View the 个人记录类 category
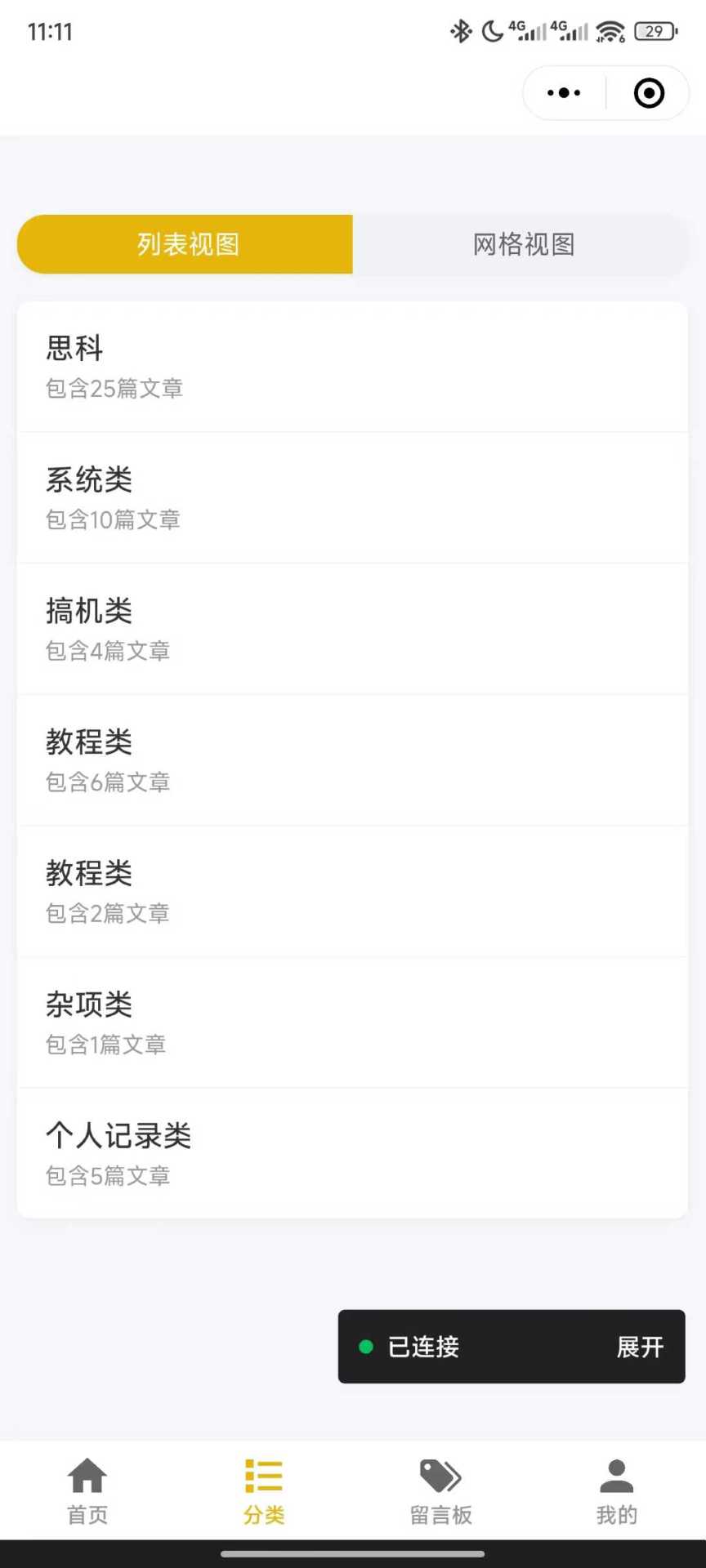The height and width of the screenshot is (1568, 706). 351,1153
